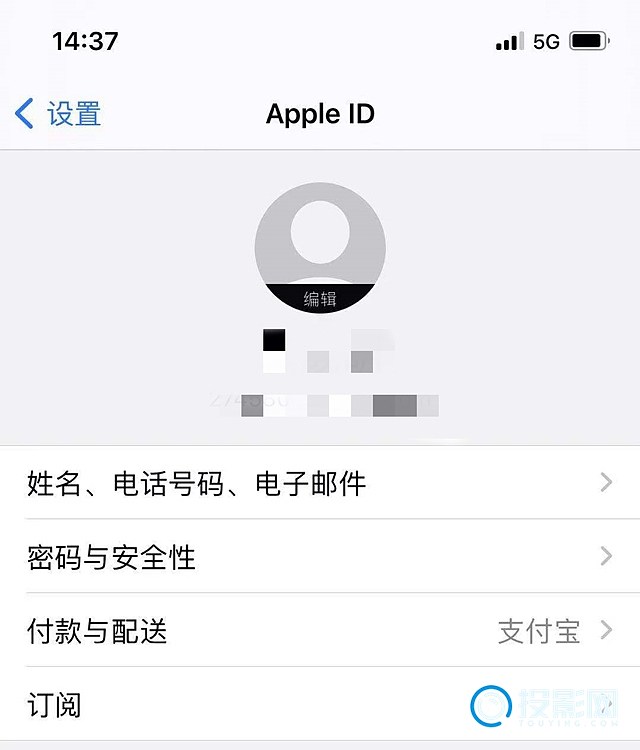640x750 pixels.
Task: Edit the profile photo via 编辑
Action: (x=320, y=298)
